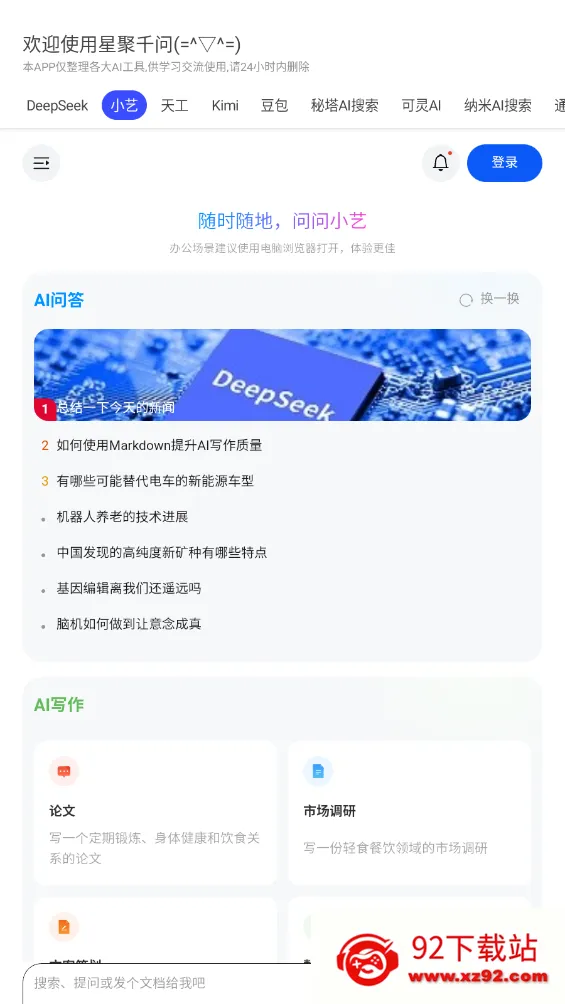Open the sidebar menu button

coord(41,163)
